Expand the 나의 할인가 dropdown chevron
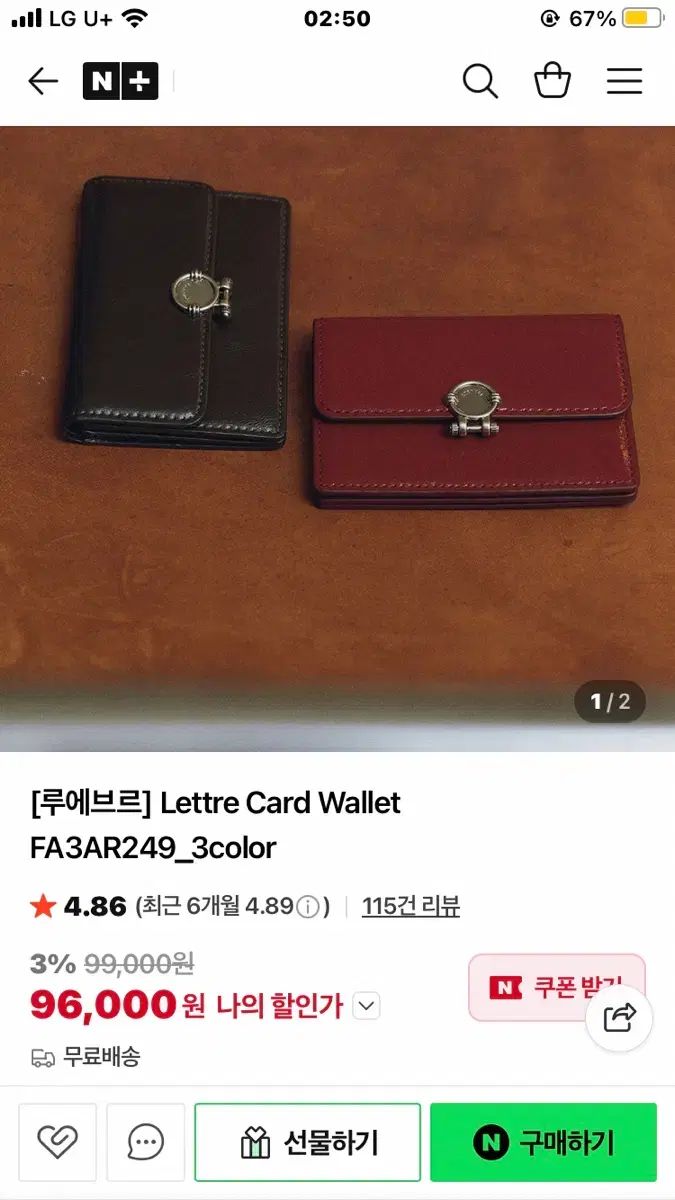 [x=367, y=1006]
